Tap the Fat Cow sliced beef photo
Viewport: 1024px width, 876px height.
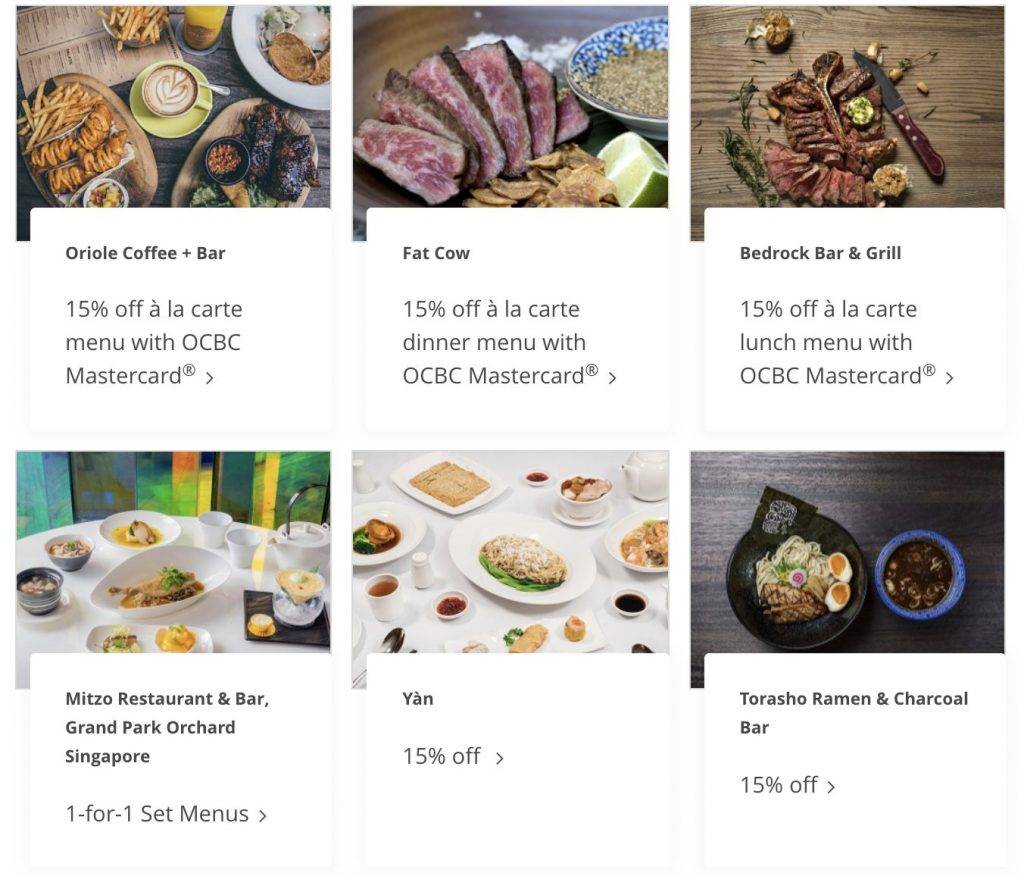510,105
